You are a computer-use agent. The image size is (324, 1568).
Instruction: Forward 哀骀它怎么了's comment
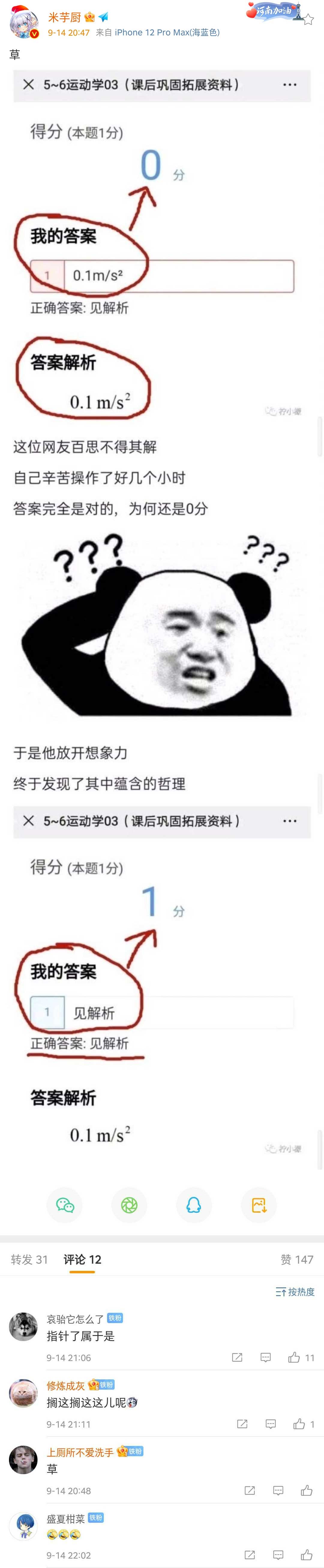tap(238, 1357)
